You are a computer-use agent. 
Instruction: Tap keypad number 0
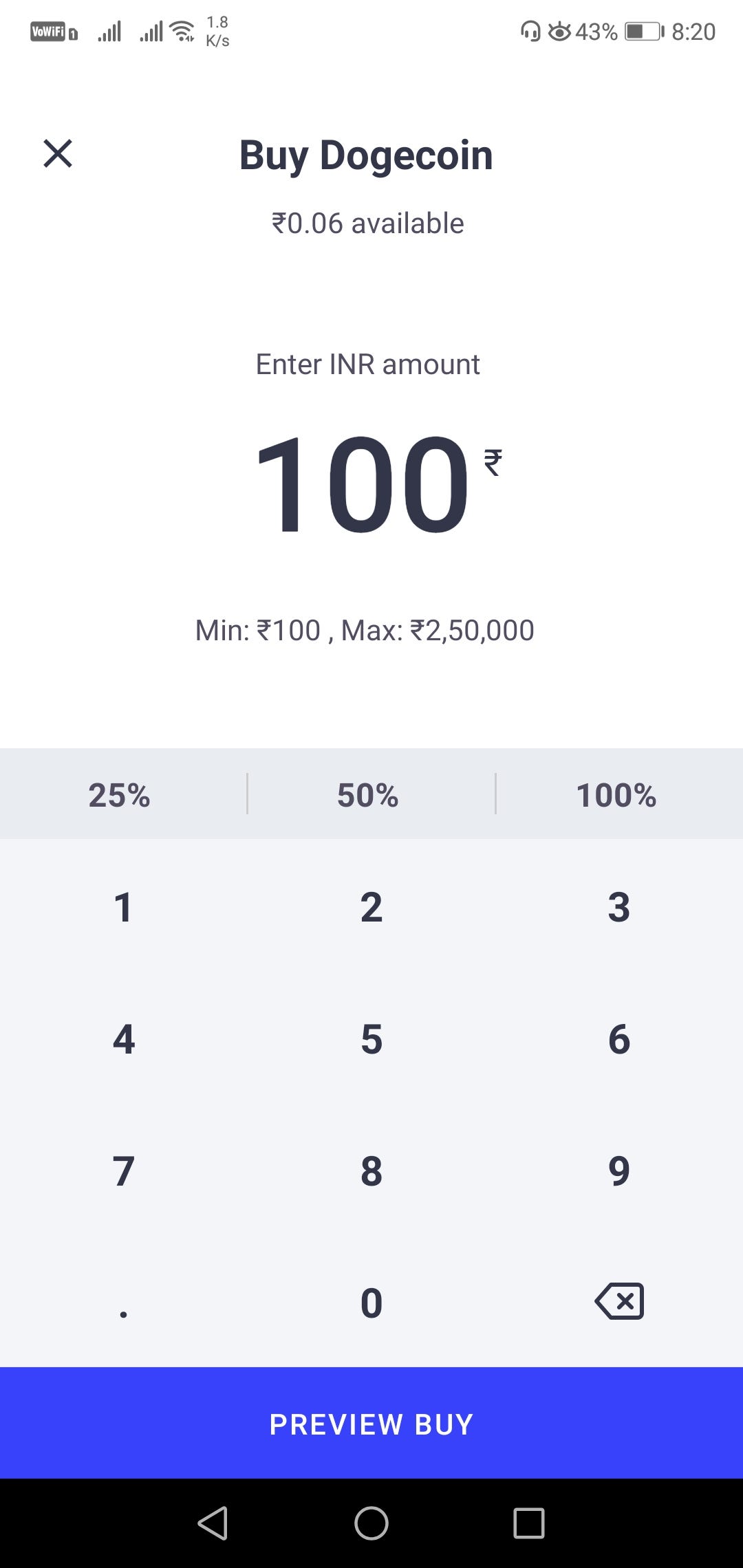coord(371,1303)
